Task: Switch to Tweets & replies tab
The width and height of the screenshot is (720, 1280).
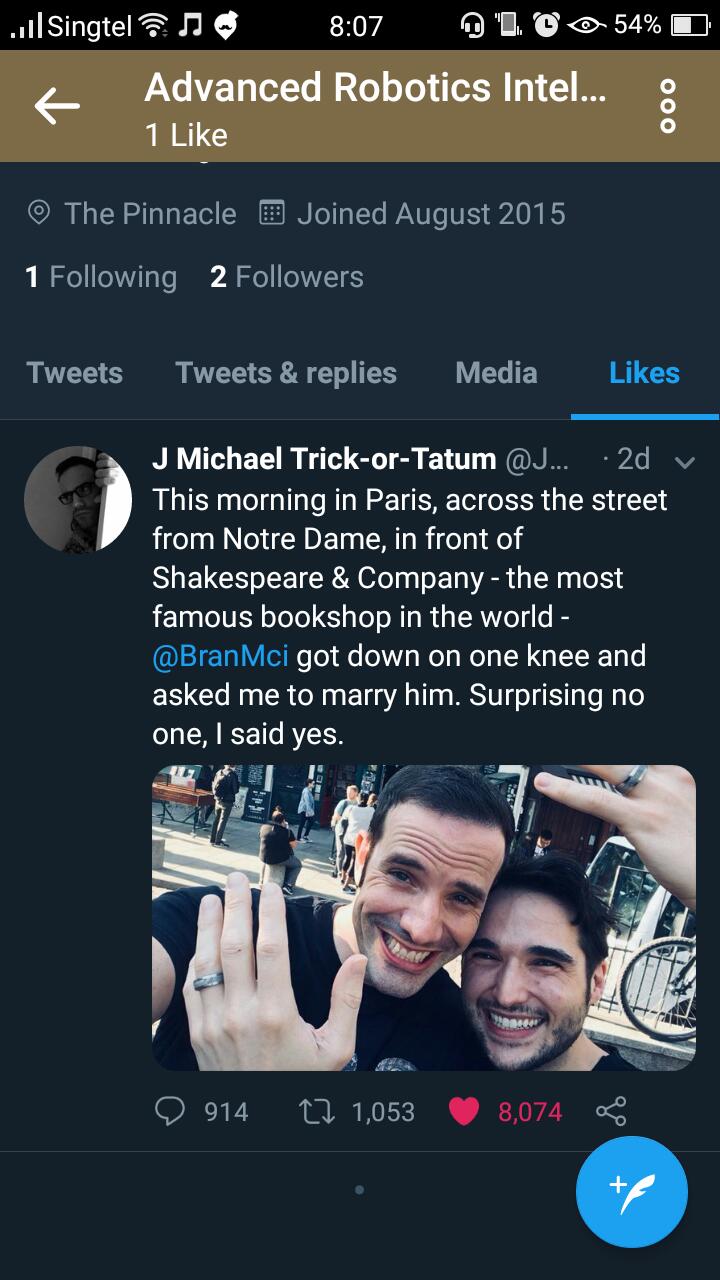Action: pos(286,373)
